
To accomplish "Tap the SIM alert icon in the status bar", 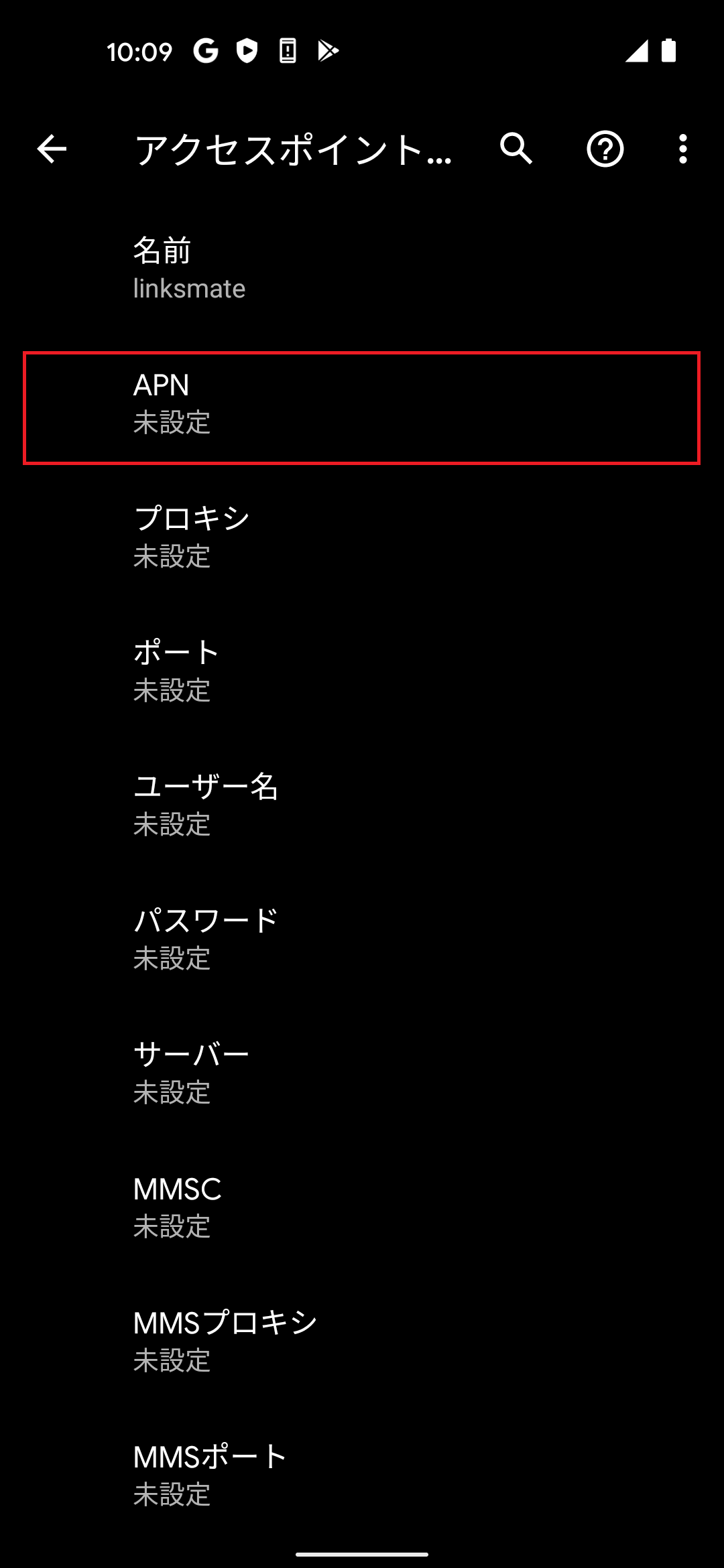I will (x=286, y=50).
